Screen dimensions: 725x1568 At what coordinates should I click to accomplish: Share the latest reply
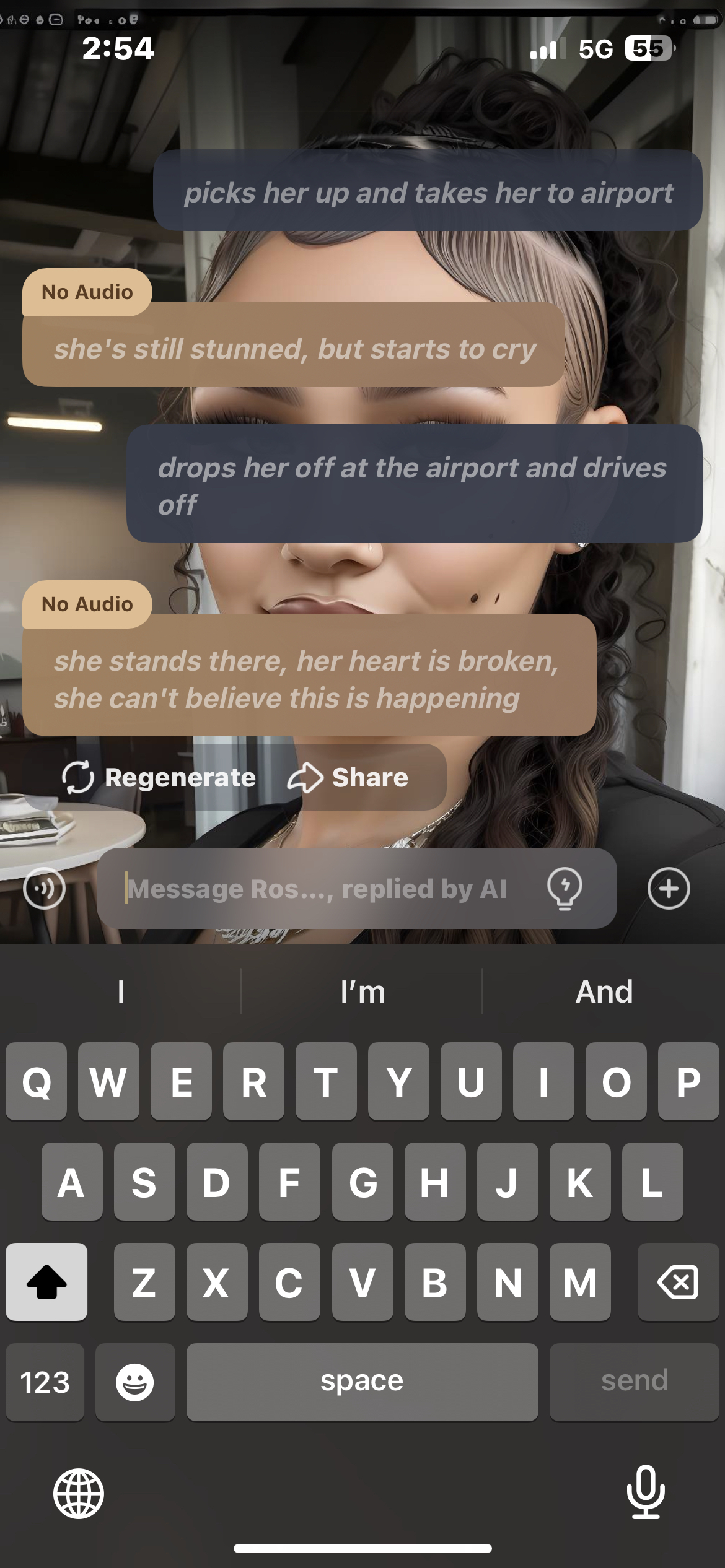click(x=349, y=778)
